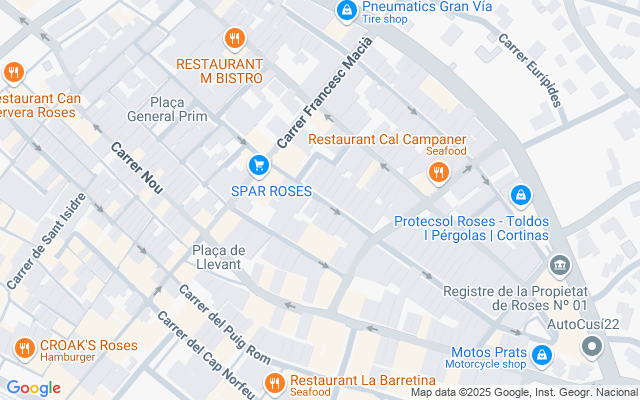Open the Pneumatics Gran Via tire shop pin
Image resolution: width=640 pixels, height=400 pixels.
coord(346,11)
